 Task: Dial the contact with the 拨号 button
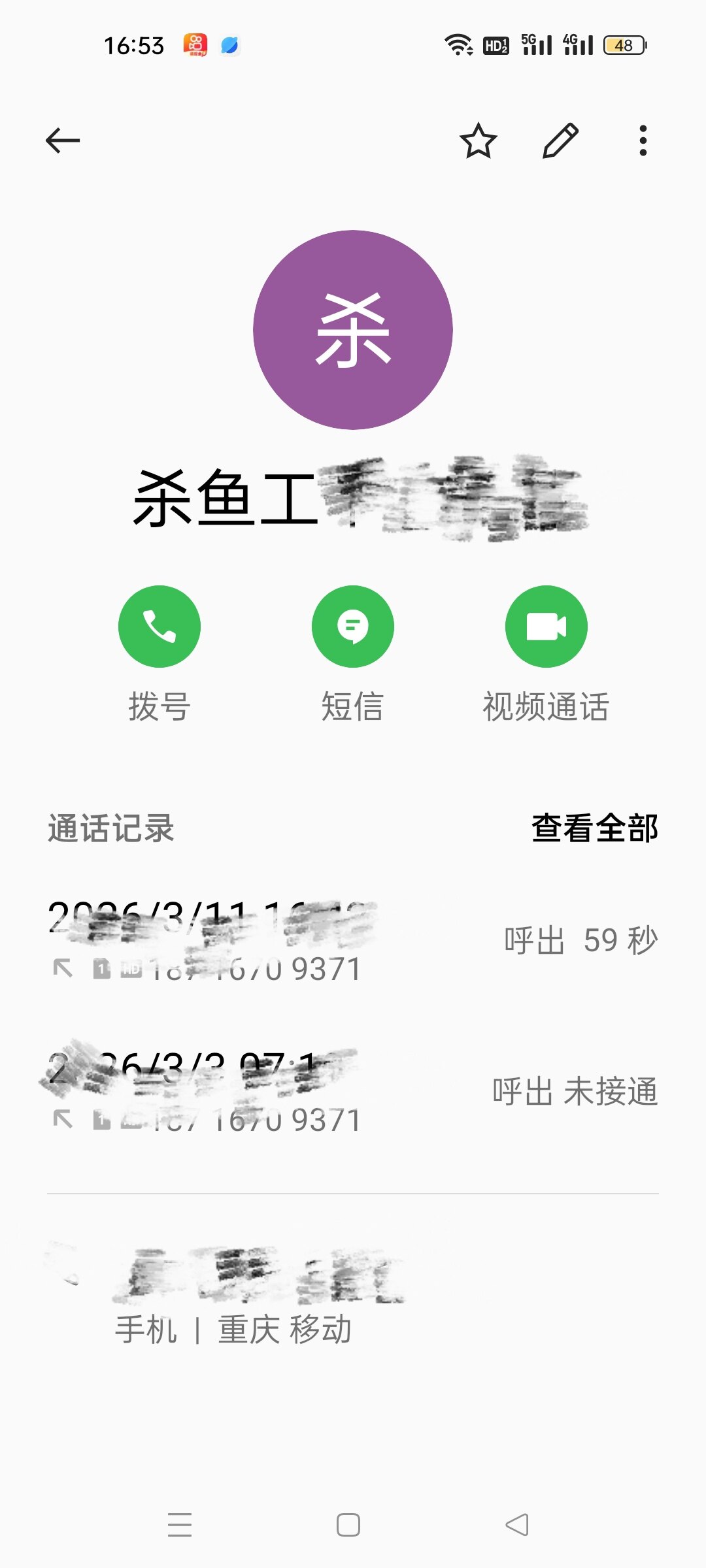point(159,627)
